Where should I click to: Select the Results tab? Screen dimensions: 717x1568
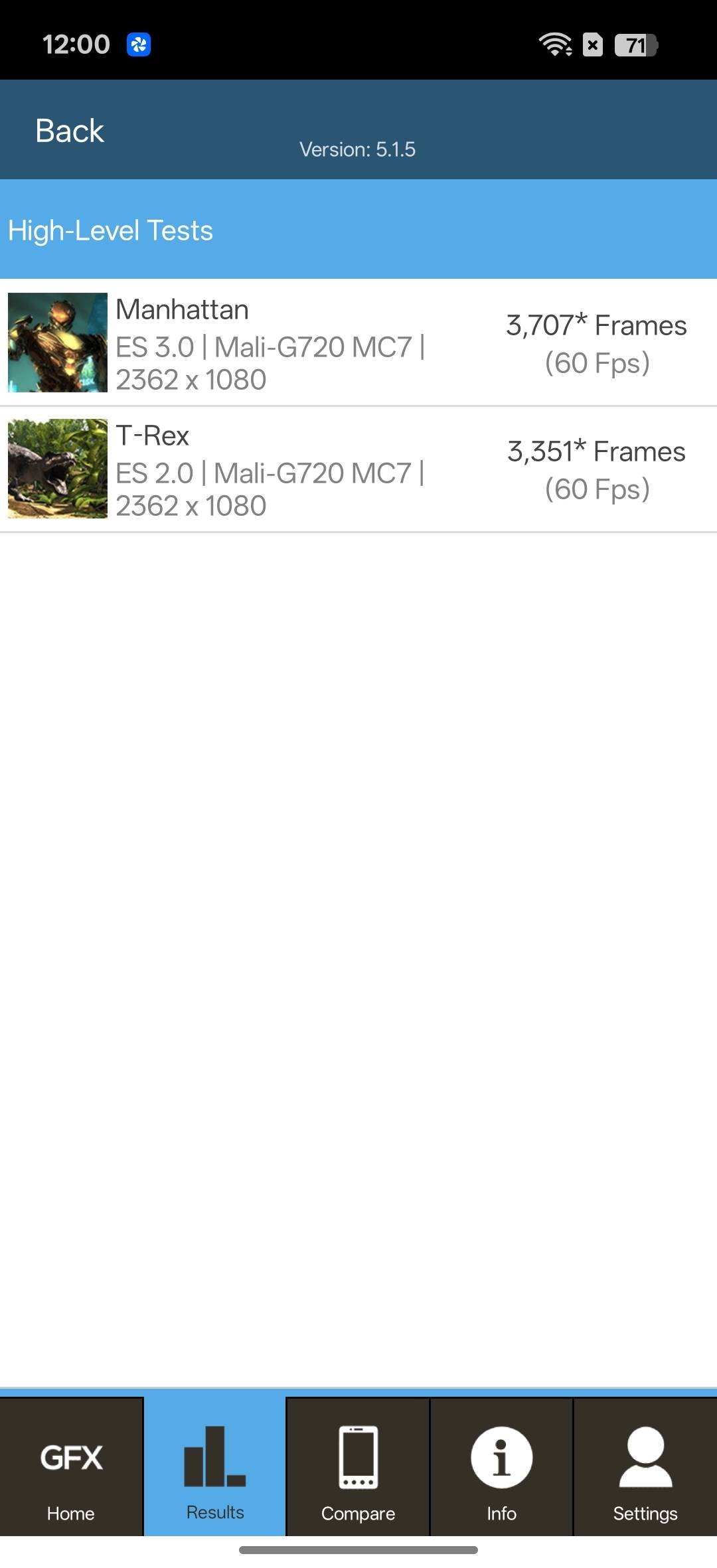(215, 1467)
